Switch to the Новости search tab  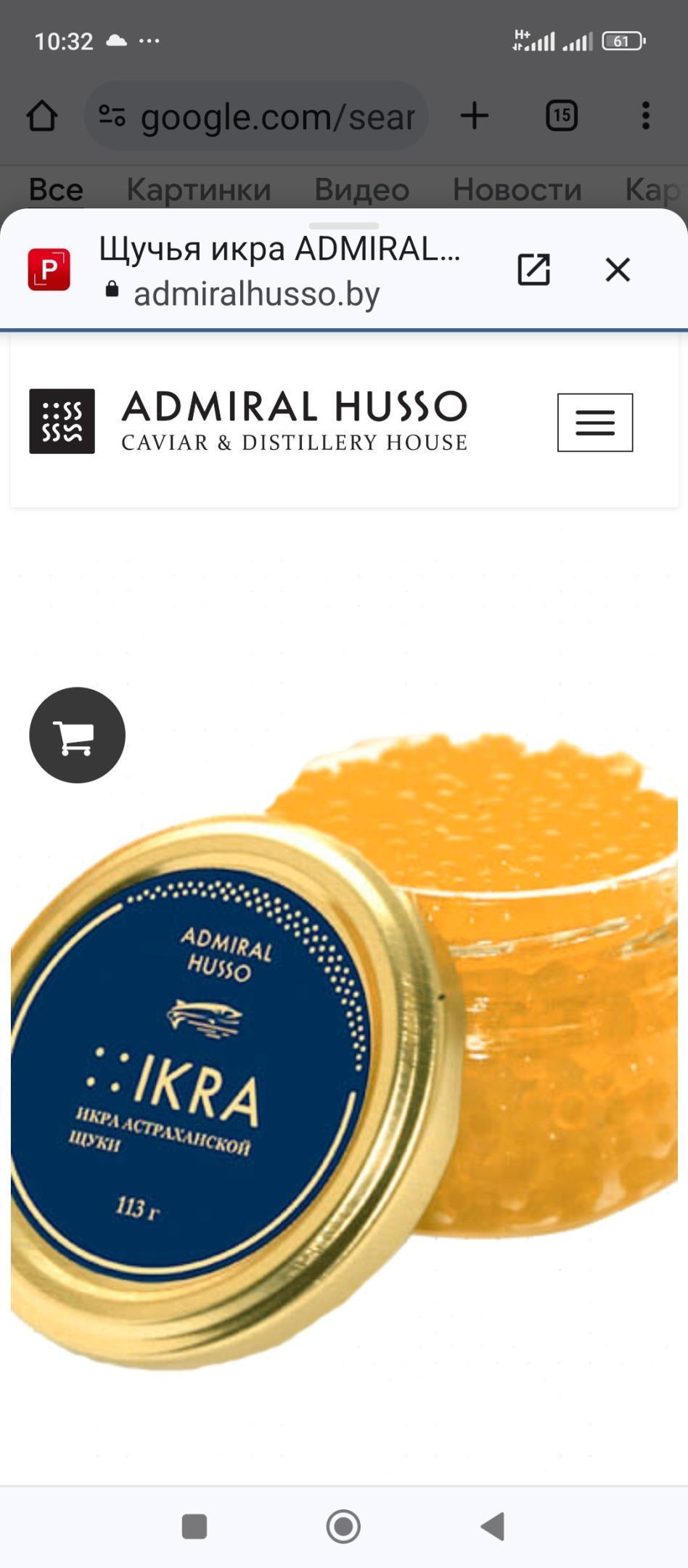click(x=517, y=189)
